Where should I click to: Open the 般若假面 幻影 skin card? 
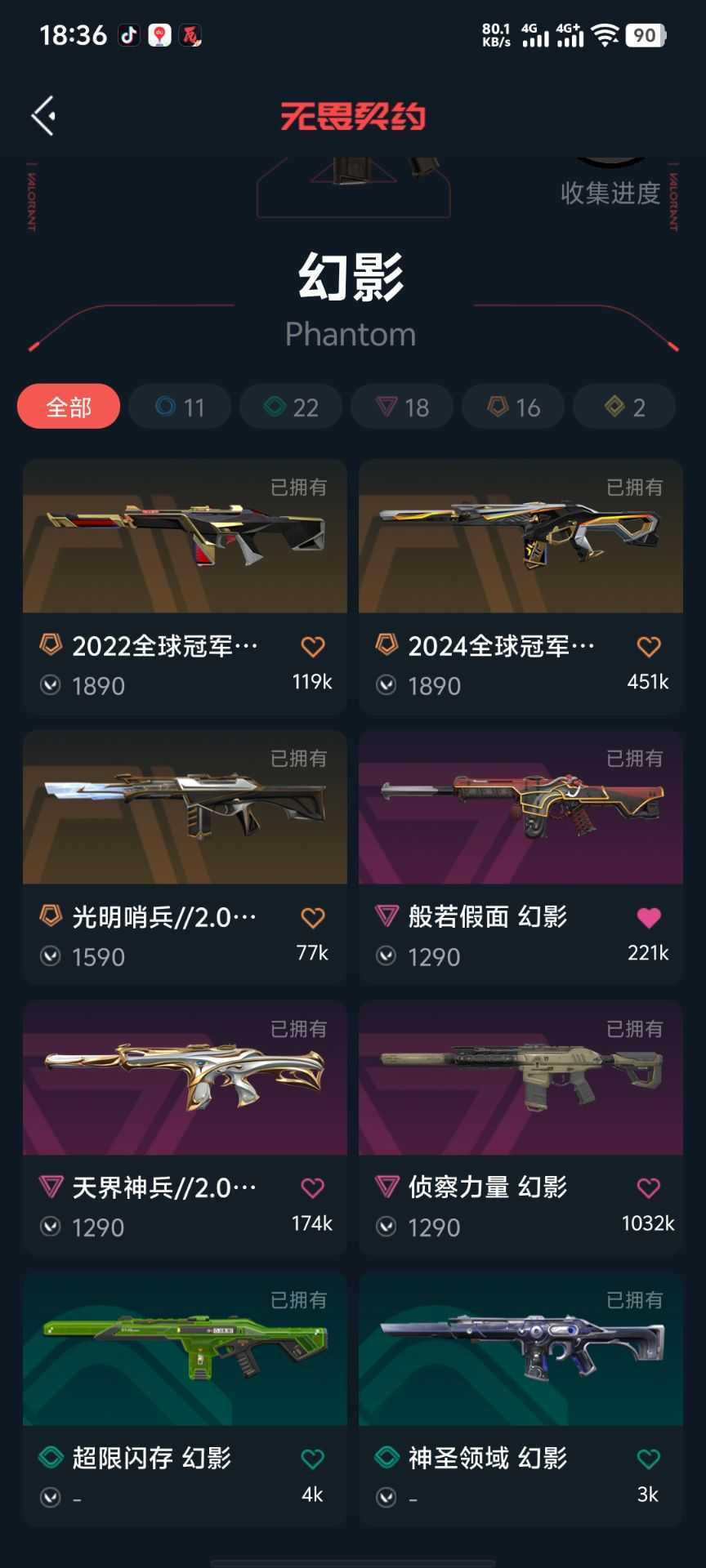pyautogui.click(x=521, y=857)
